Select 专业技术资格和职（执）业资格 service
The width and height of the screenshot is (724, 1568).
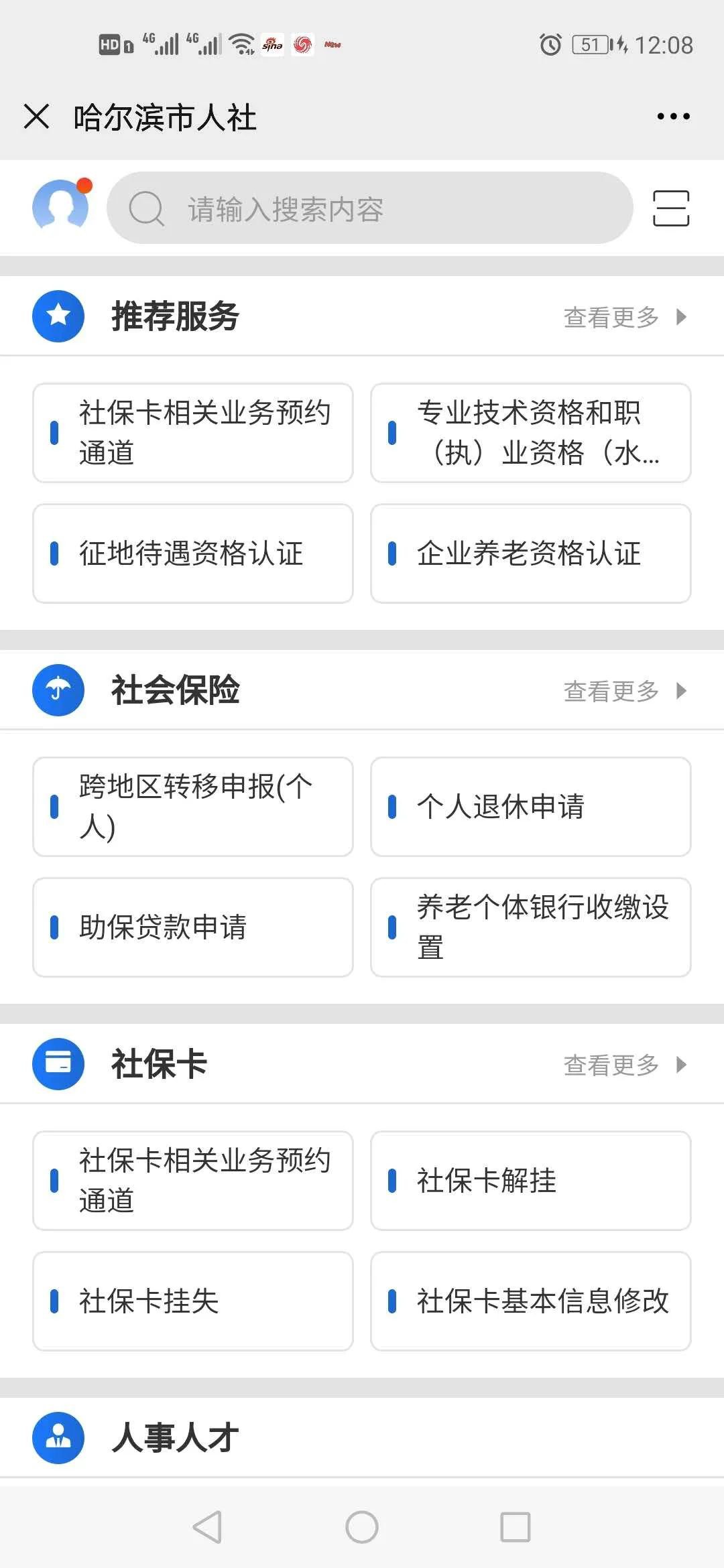pos(531,433)
